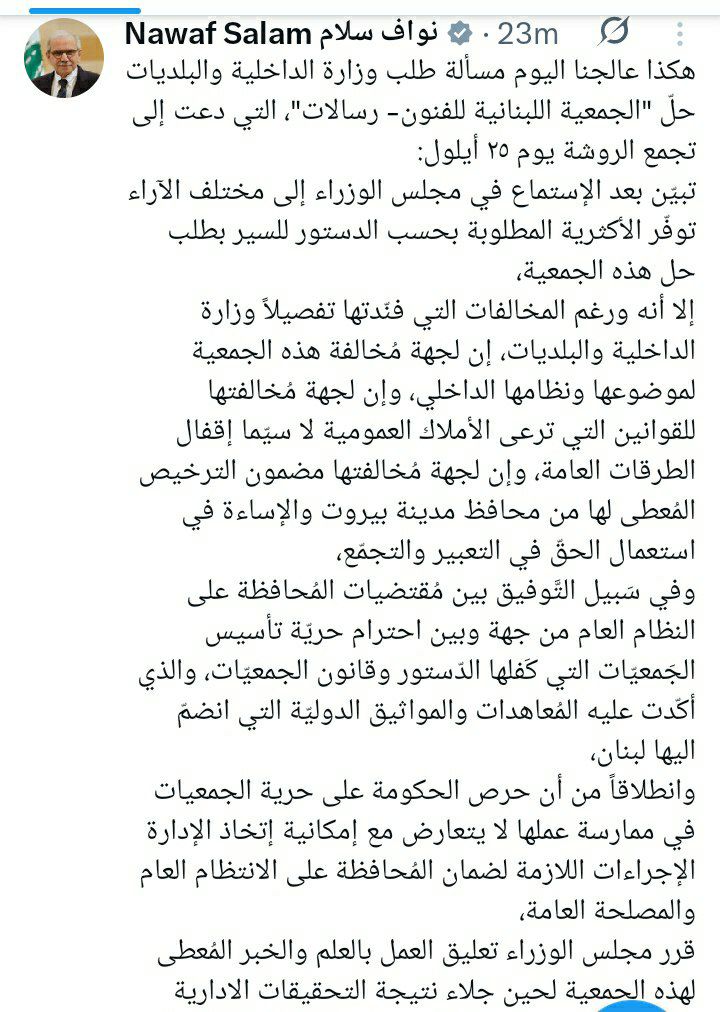This screenshot has width=720, height=1012.
Task: Click the no-entry symbol near the timestamp
Action: 613,30
